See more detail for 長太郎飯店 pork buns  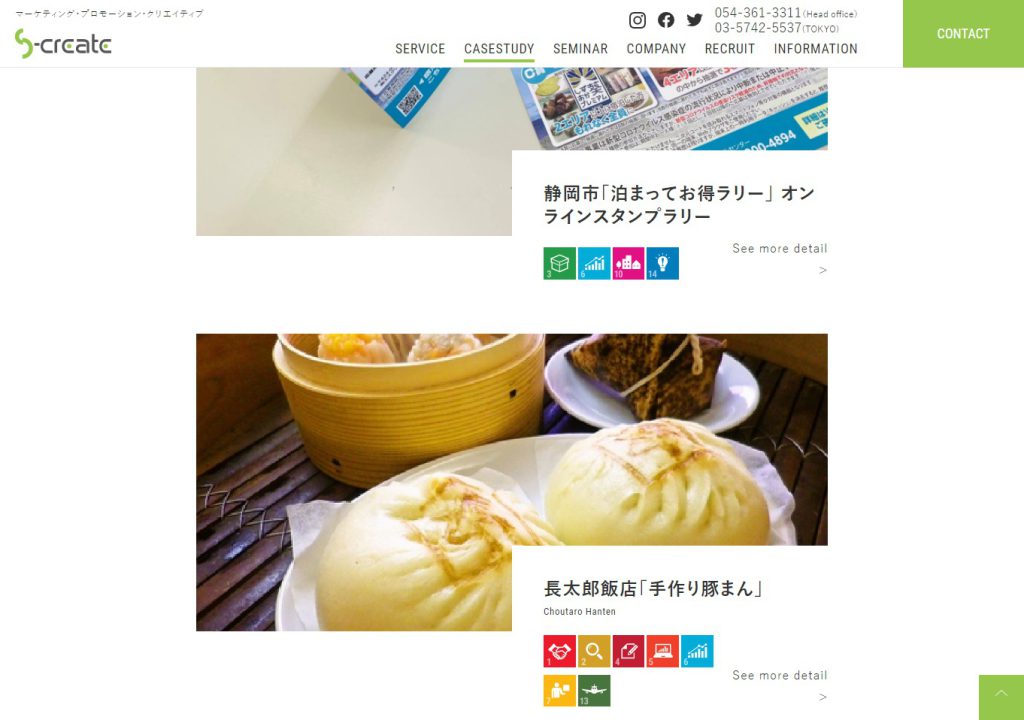780,676
